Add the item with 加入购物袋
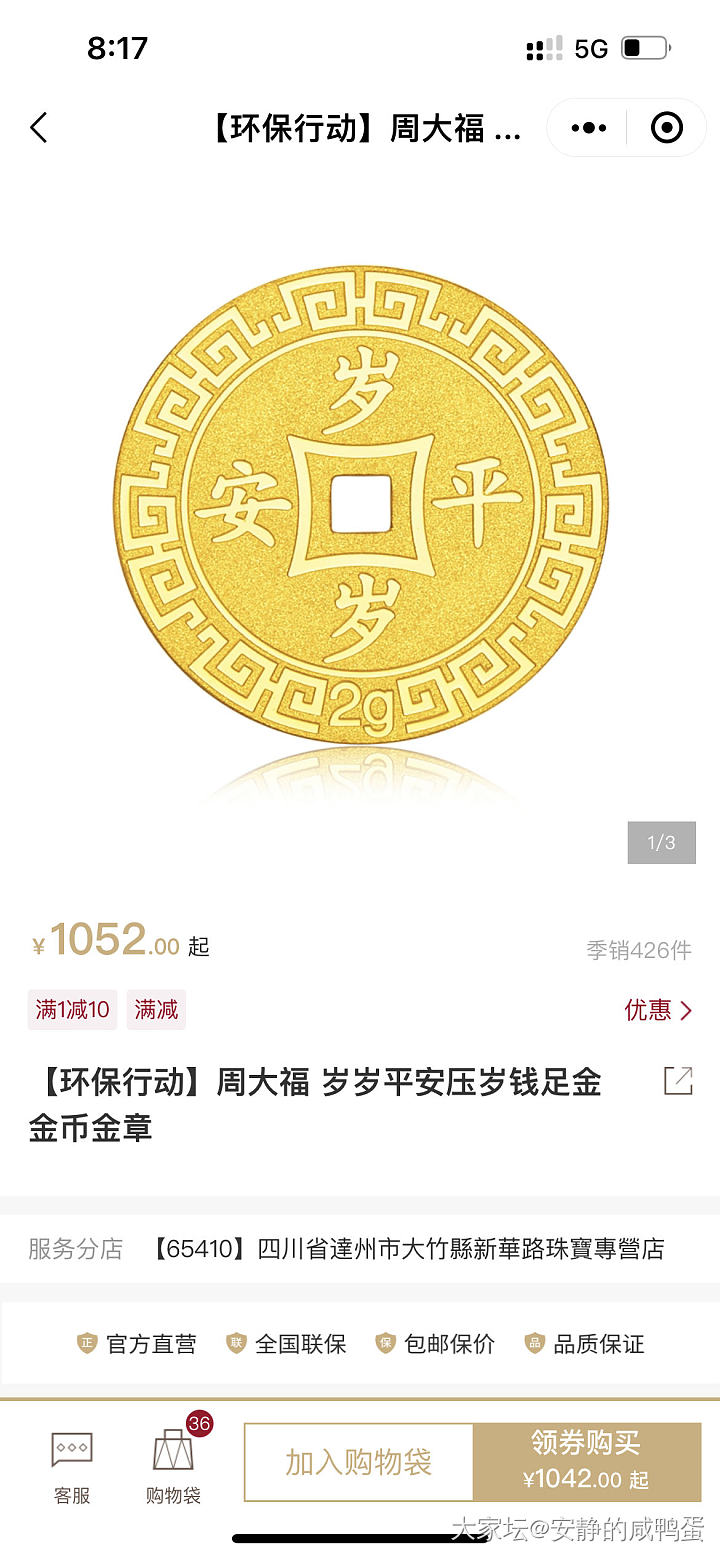 coord(358,1462)
